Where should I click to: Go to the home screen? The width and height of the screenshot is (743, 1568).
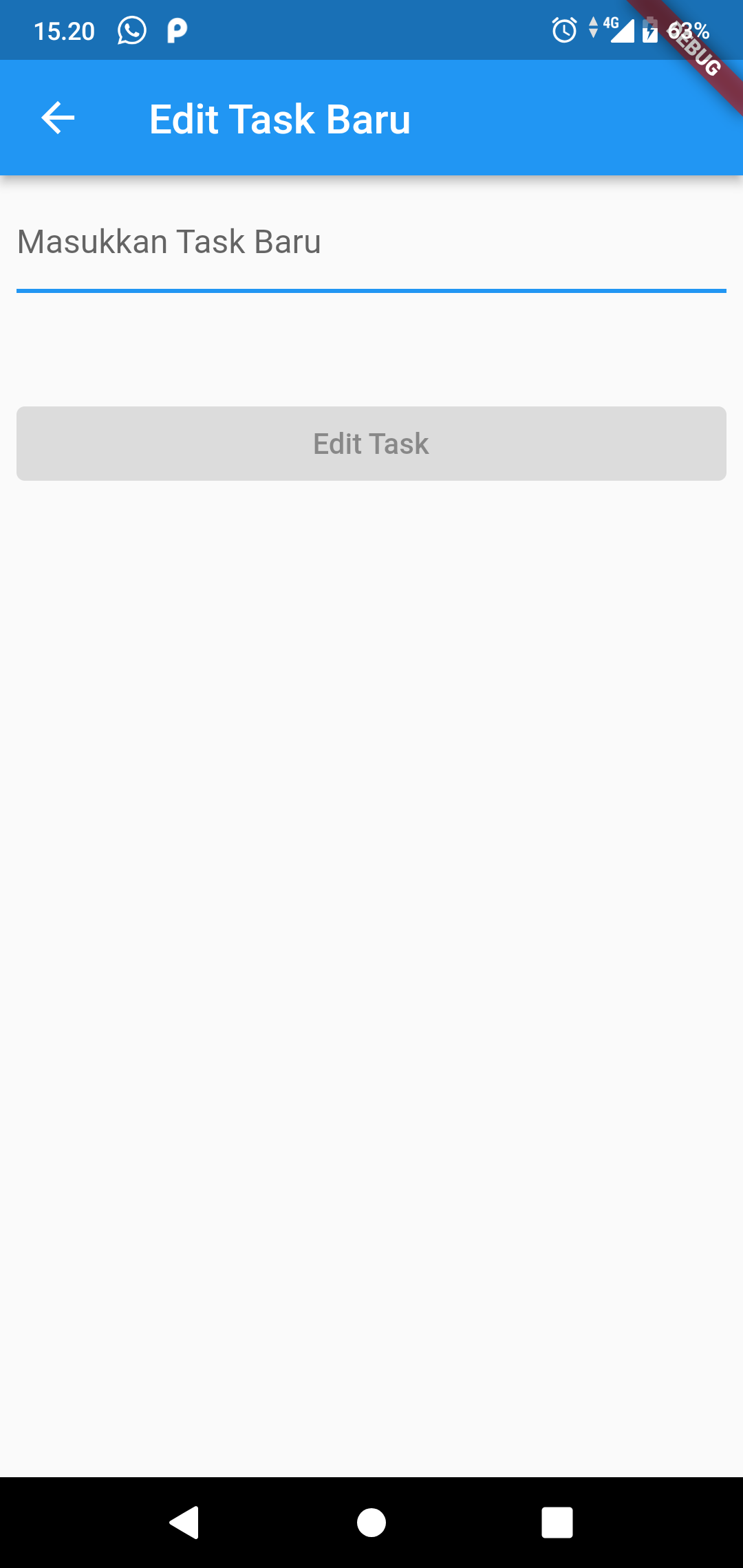click(x=371, y=1522)
